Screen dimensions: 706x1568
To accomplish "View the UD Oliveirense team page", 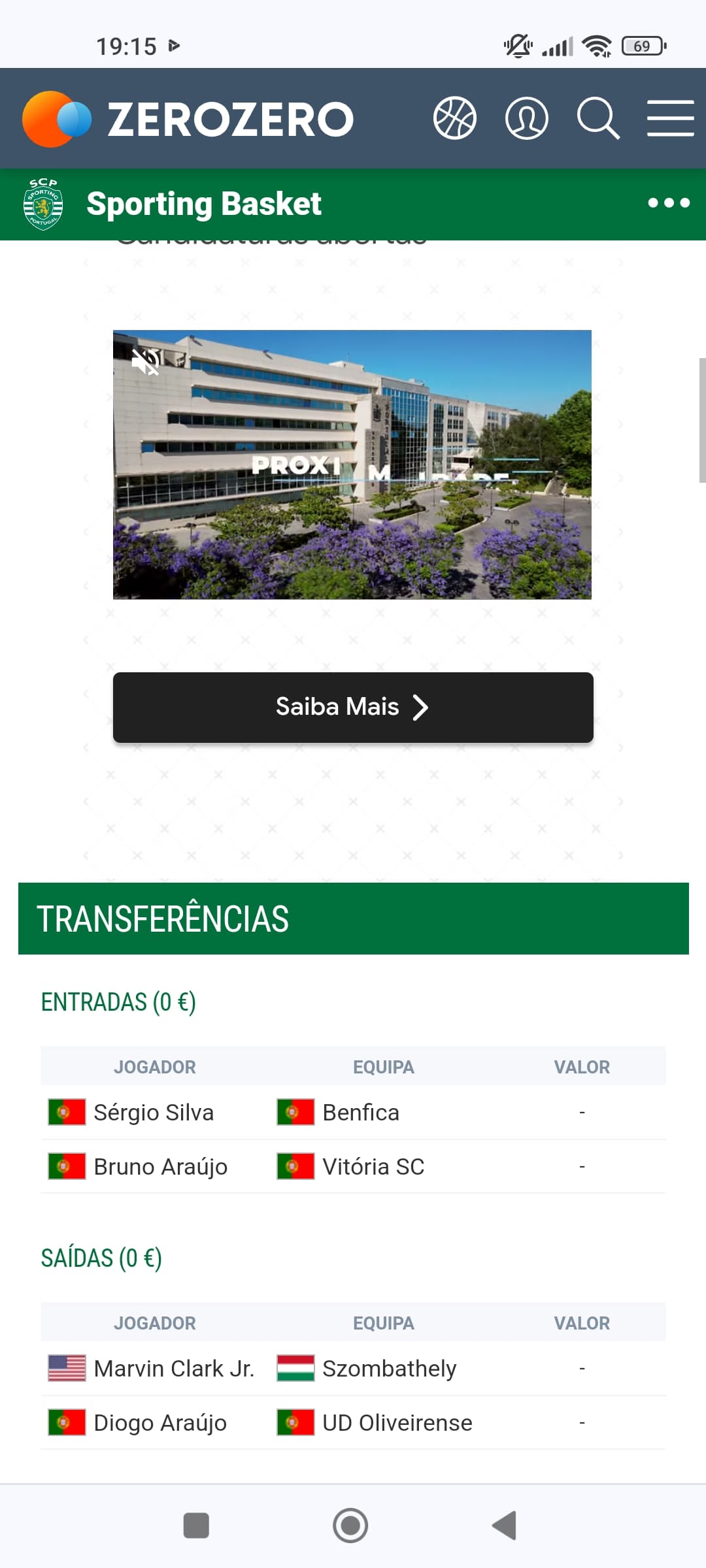I will (397, 1423).
